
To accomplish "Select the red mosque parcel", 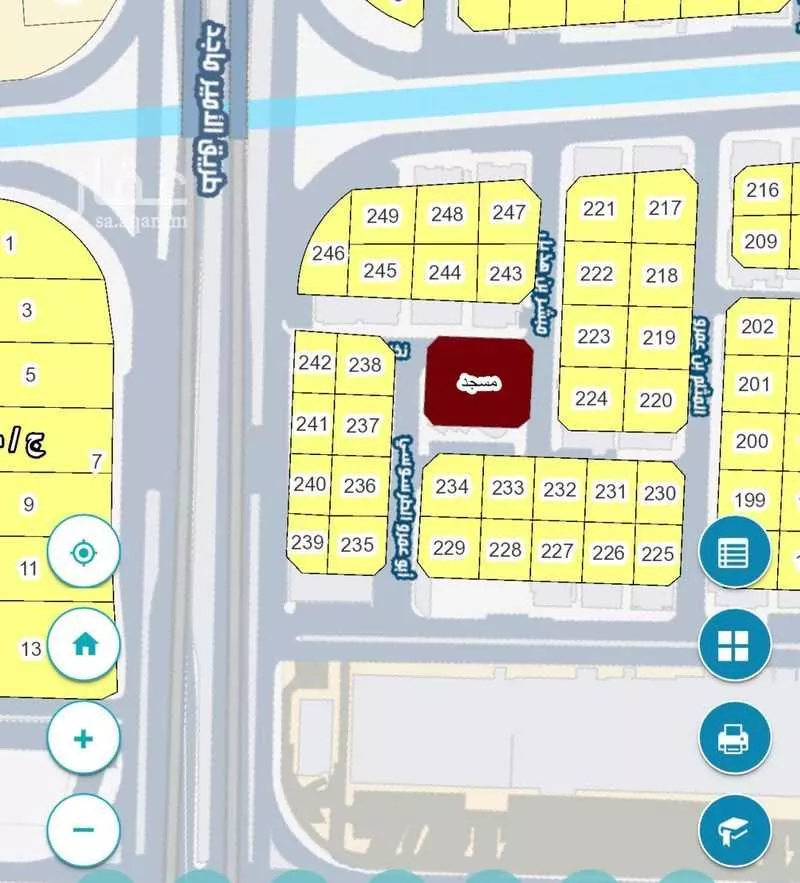I will (479, 383).
